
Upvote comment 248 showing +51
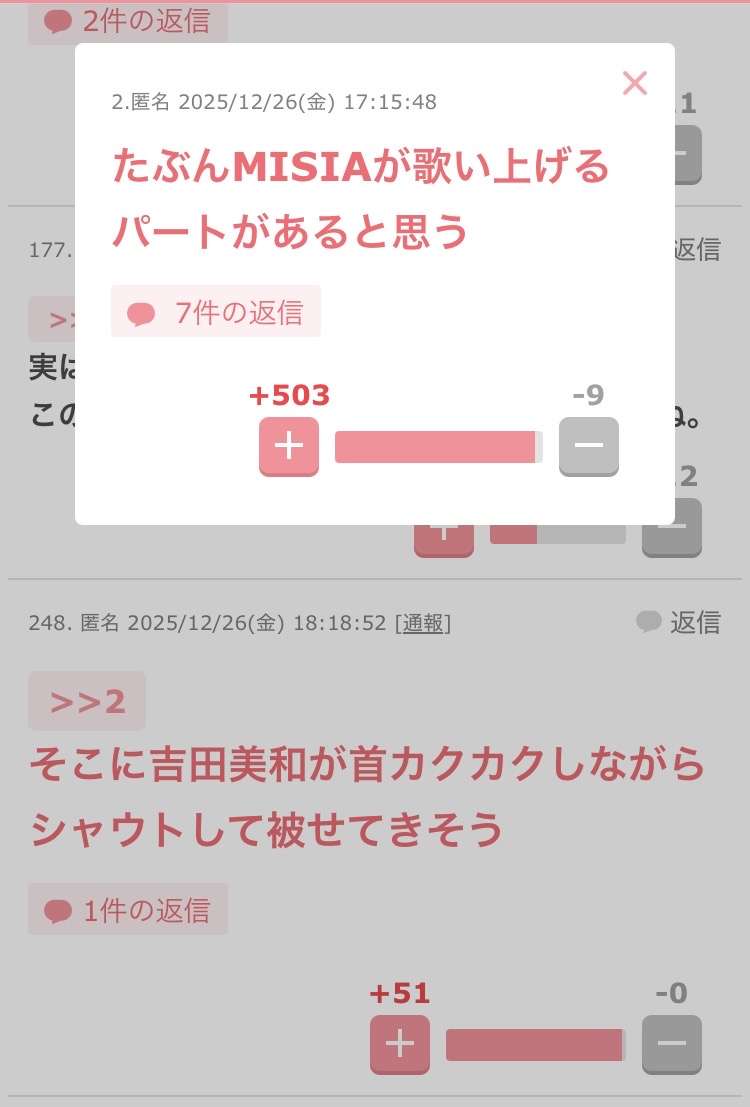(399, 1045)
